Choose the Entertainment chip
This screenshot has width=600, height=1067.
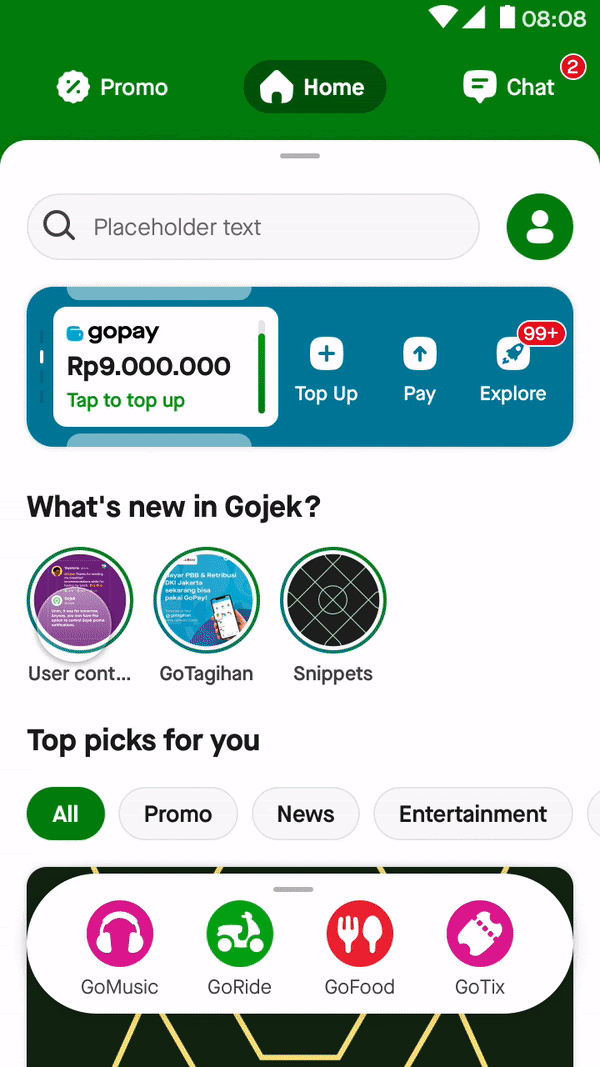(472, 814)
